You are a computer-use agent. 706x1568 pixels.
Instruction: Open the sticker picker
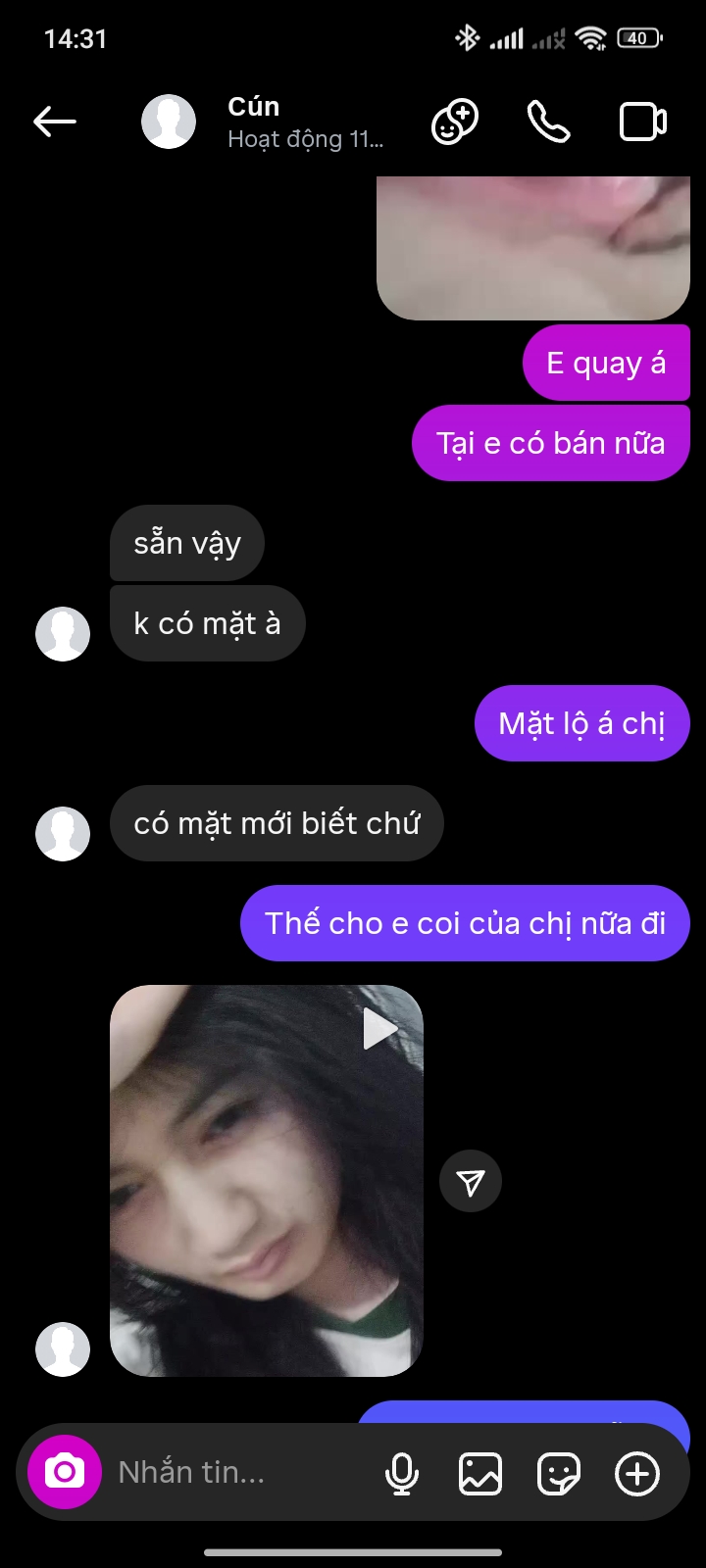559,1473
